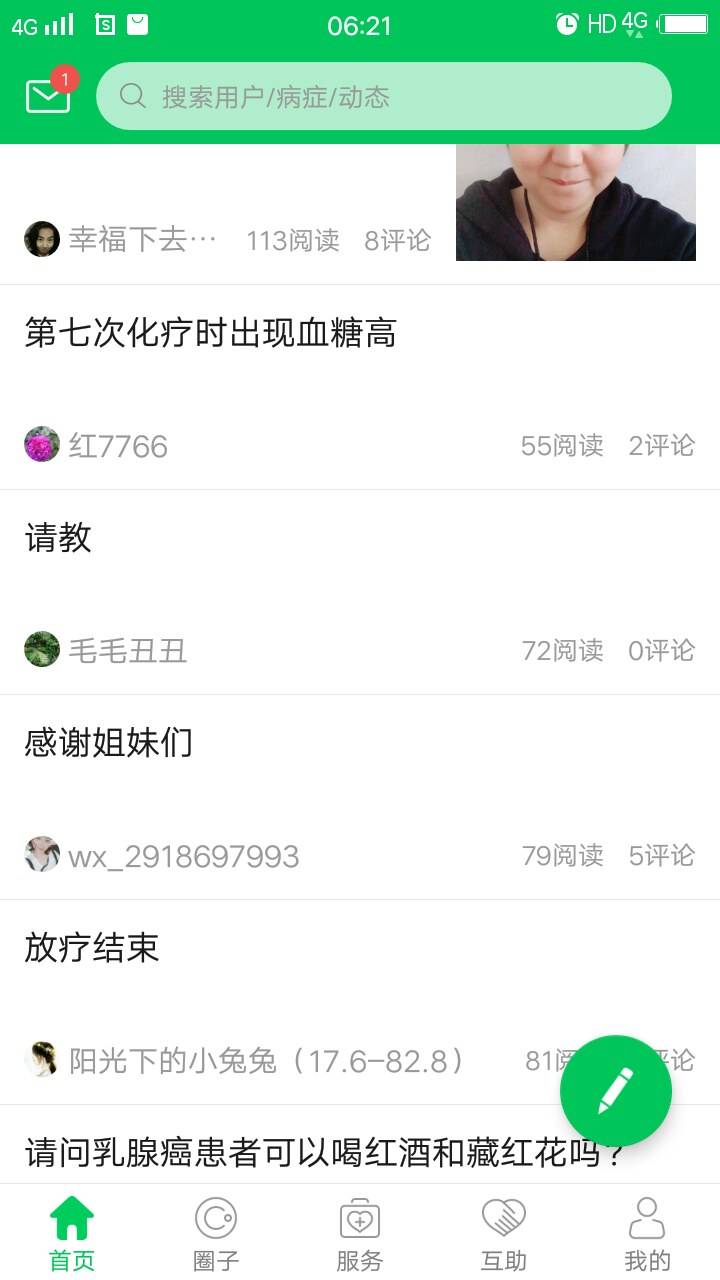View the profile of wx_2918697993
The height and width of the screenshot is (1280, 720).
coord(183,856)
